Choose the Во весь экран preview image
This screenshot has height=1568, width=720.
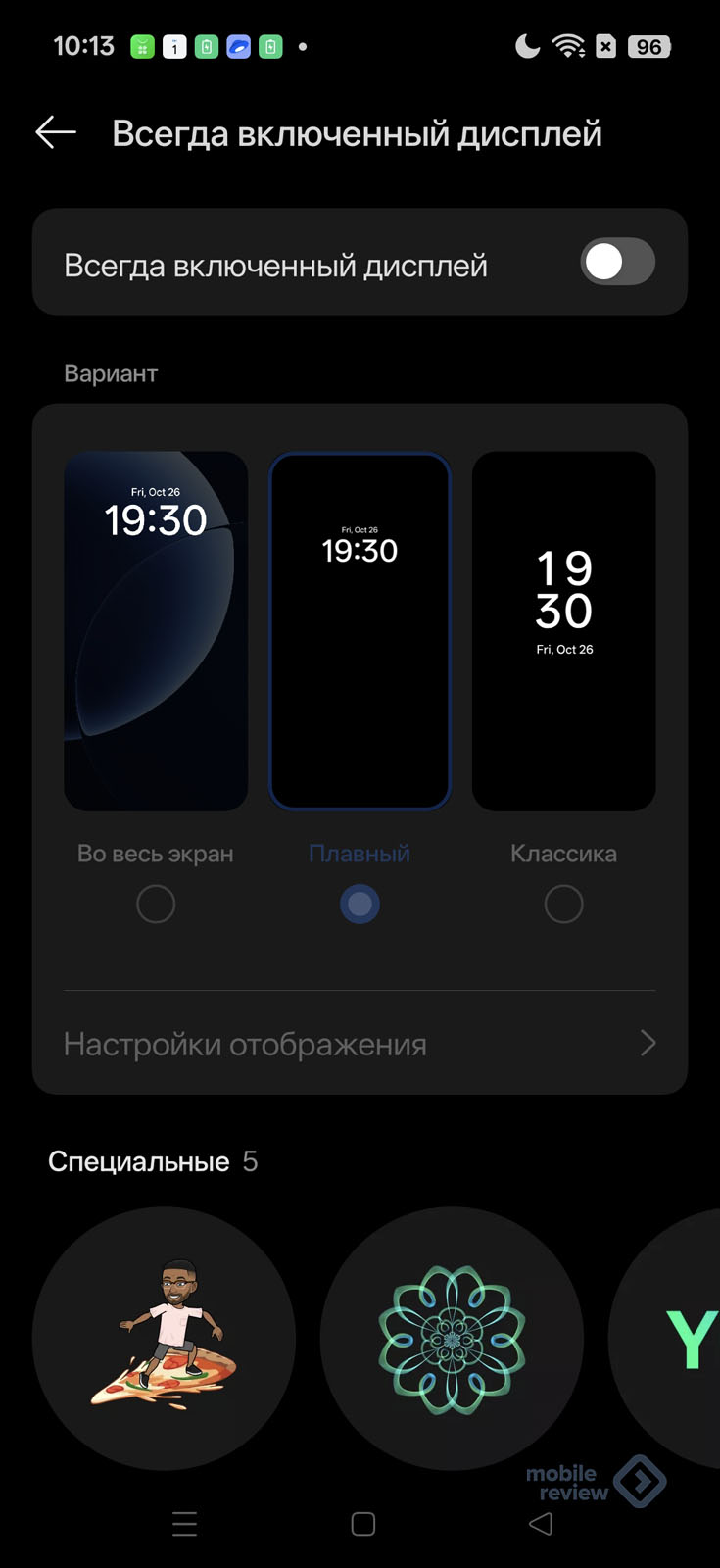tap(156, 630)
